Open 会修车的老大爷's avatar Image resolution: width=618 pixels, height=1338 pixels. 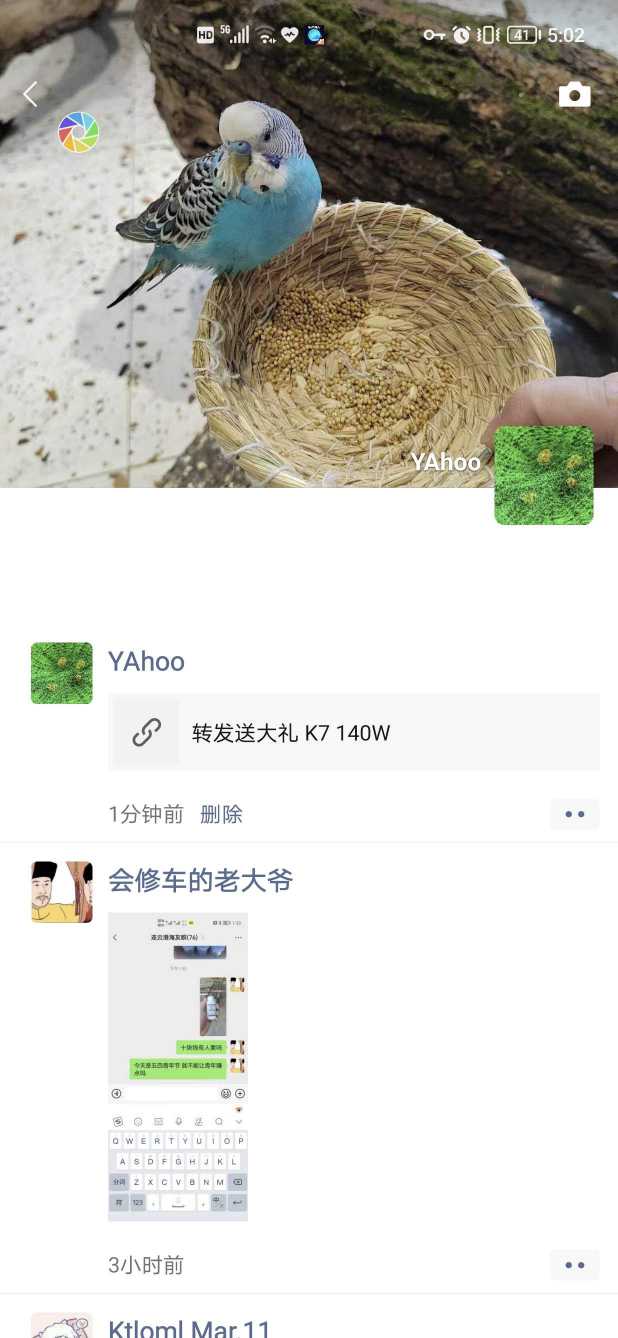pyautogui.click(x=62, y=892)
